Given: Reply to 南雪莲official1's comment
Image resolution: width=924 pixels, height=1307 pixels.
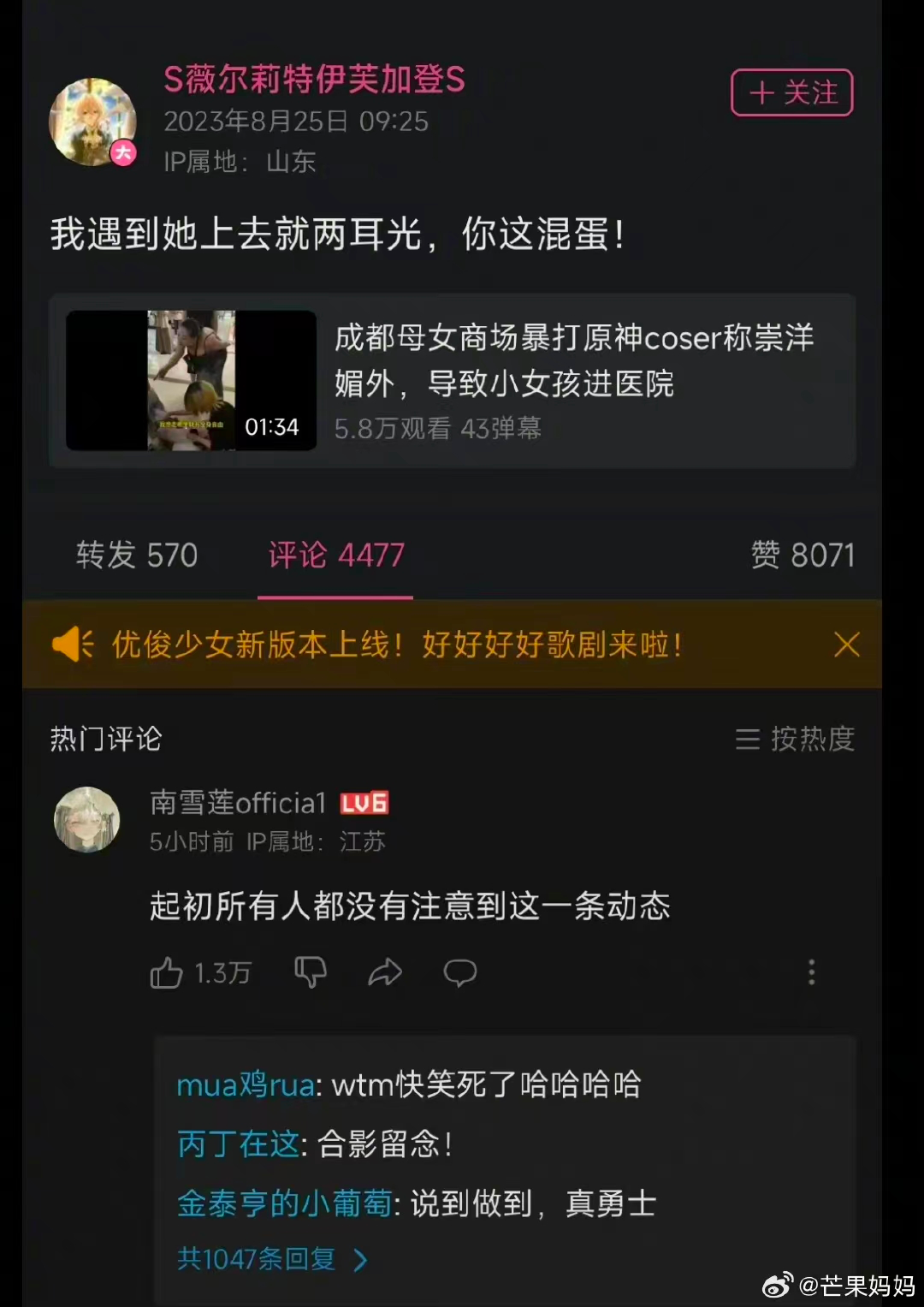Looking at the screenshot, I should tap(459, 973).
